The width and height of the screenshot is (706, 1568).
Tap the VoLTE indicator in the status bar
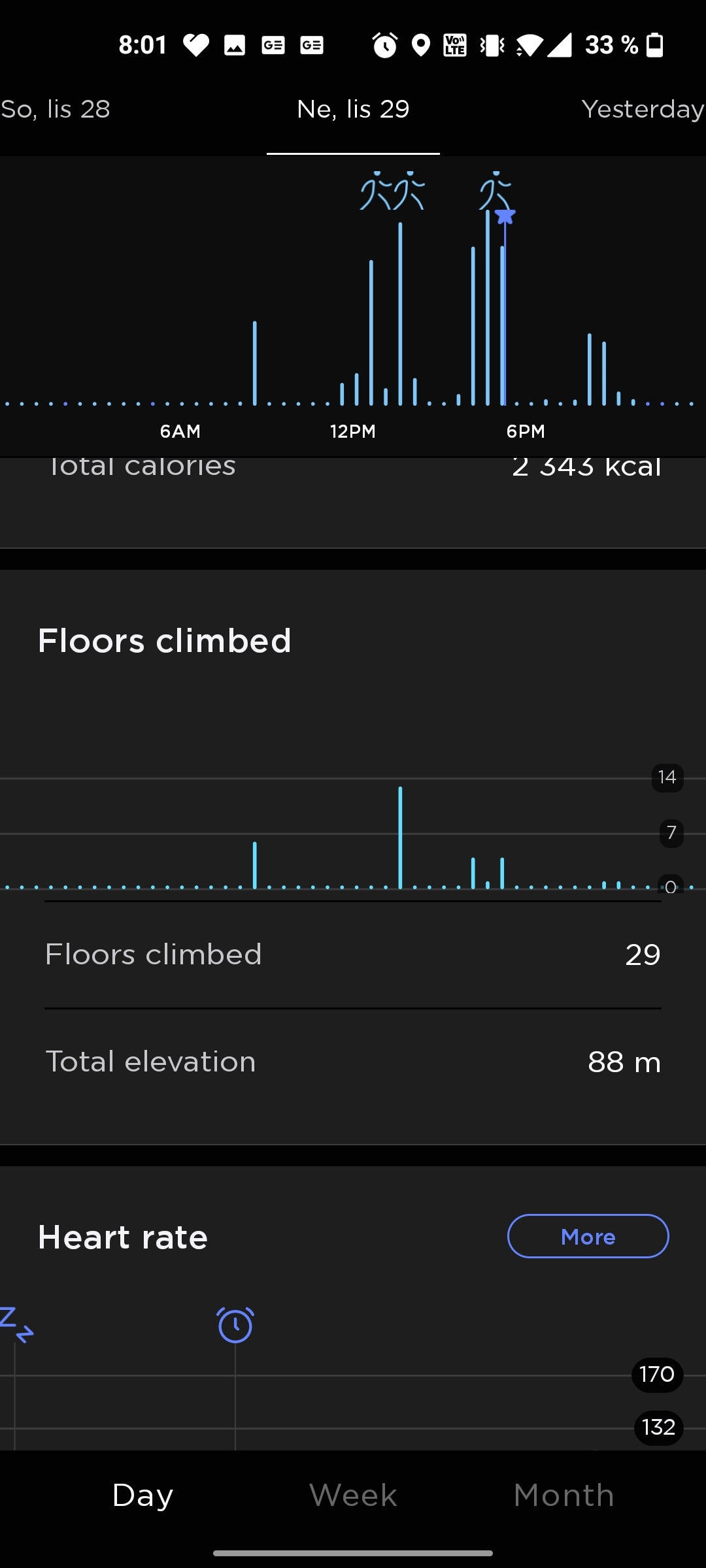pos(454,44)
